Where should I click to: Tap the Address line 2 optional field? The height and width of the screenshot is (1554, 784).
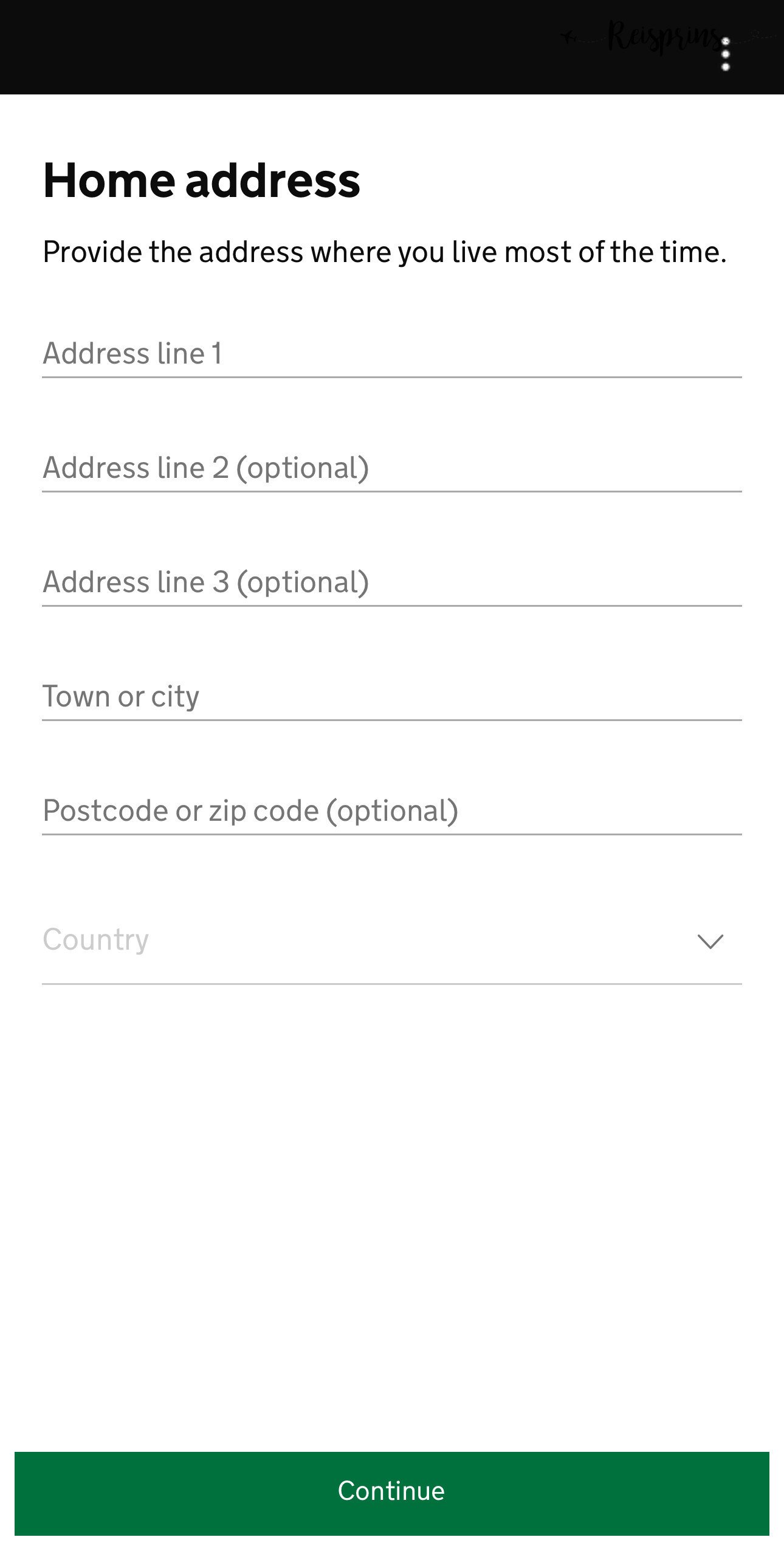pos(391,468)
